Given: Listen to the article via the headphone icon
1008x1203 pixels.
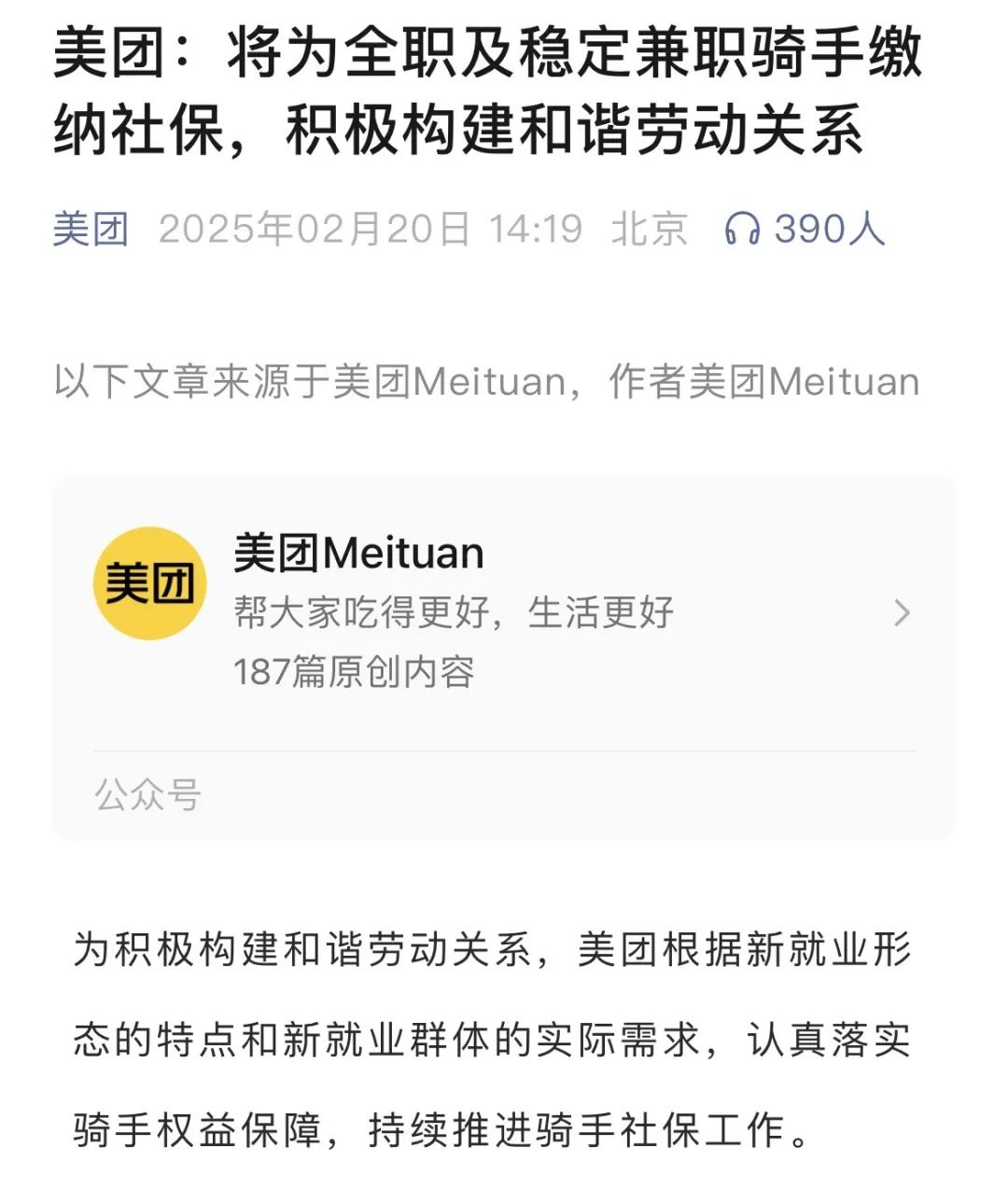Looking at the screenshot, I should coord(742,229).
